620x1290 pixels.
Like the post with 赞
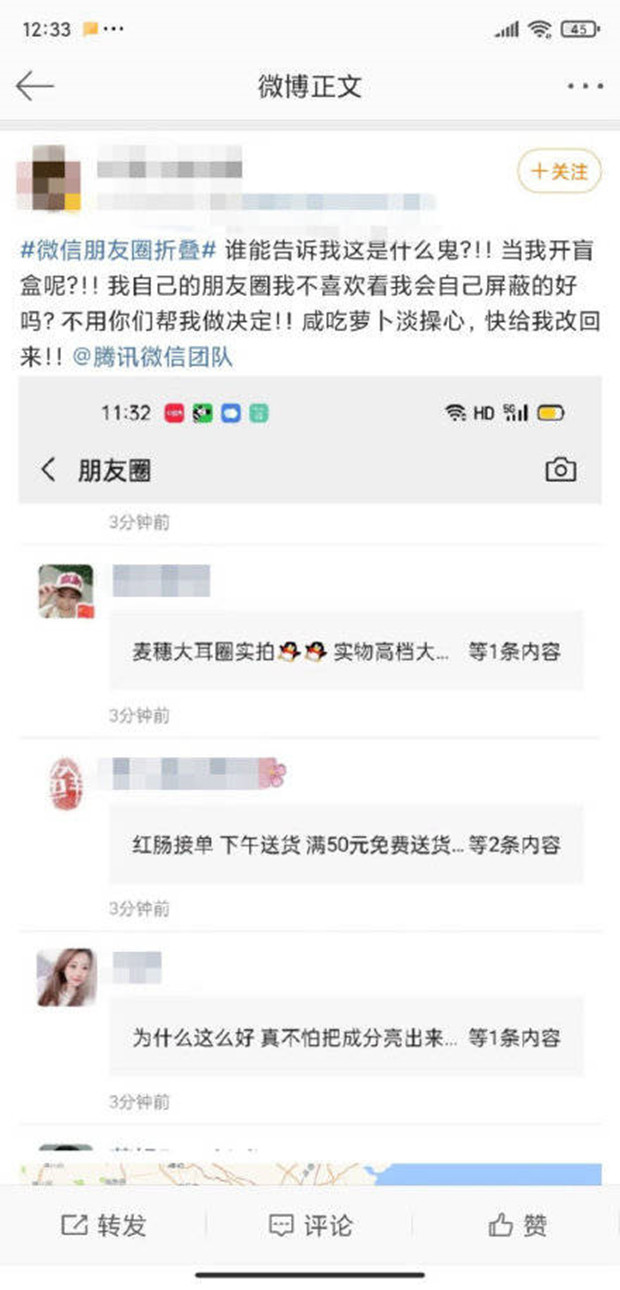tap(517, 1225)
